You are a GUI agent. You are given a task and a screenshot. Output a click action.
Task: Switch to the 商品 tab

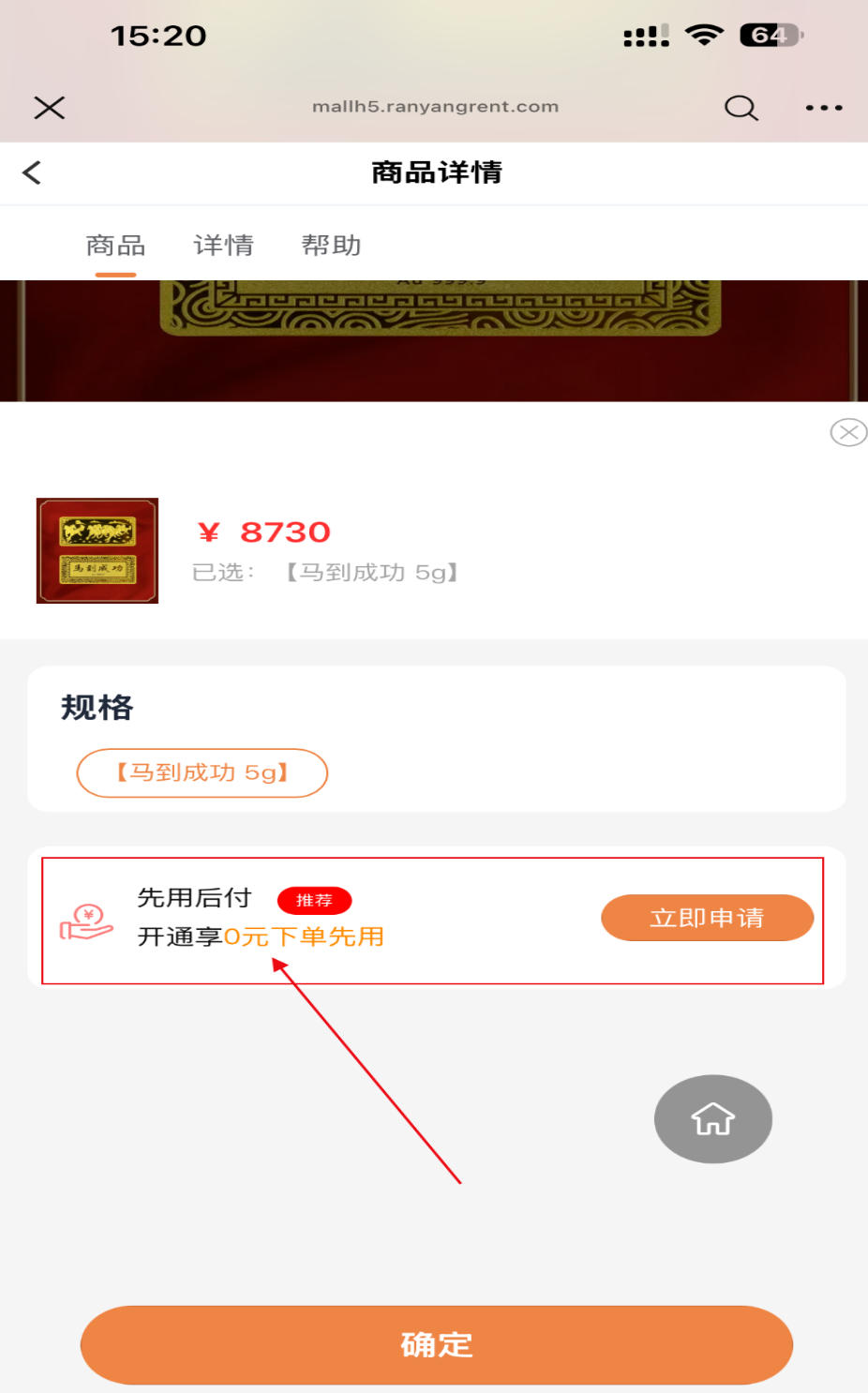coord(115,246)
